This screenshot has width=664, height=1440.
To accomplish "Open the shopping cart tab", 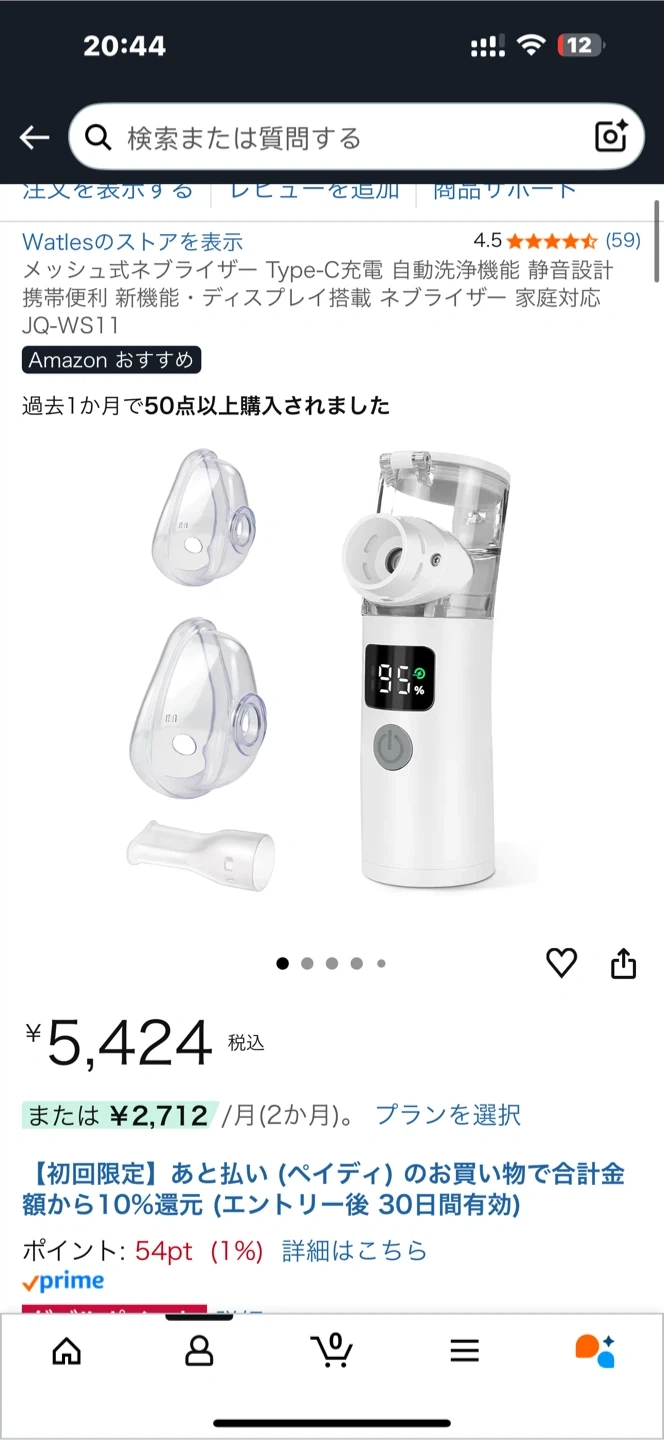I will [x=332, y=1351].
